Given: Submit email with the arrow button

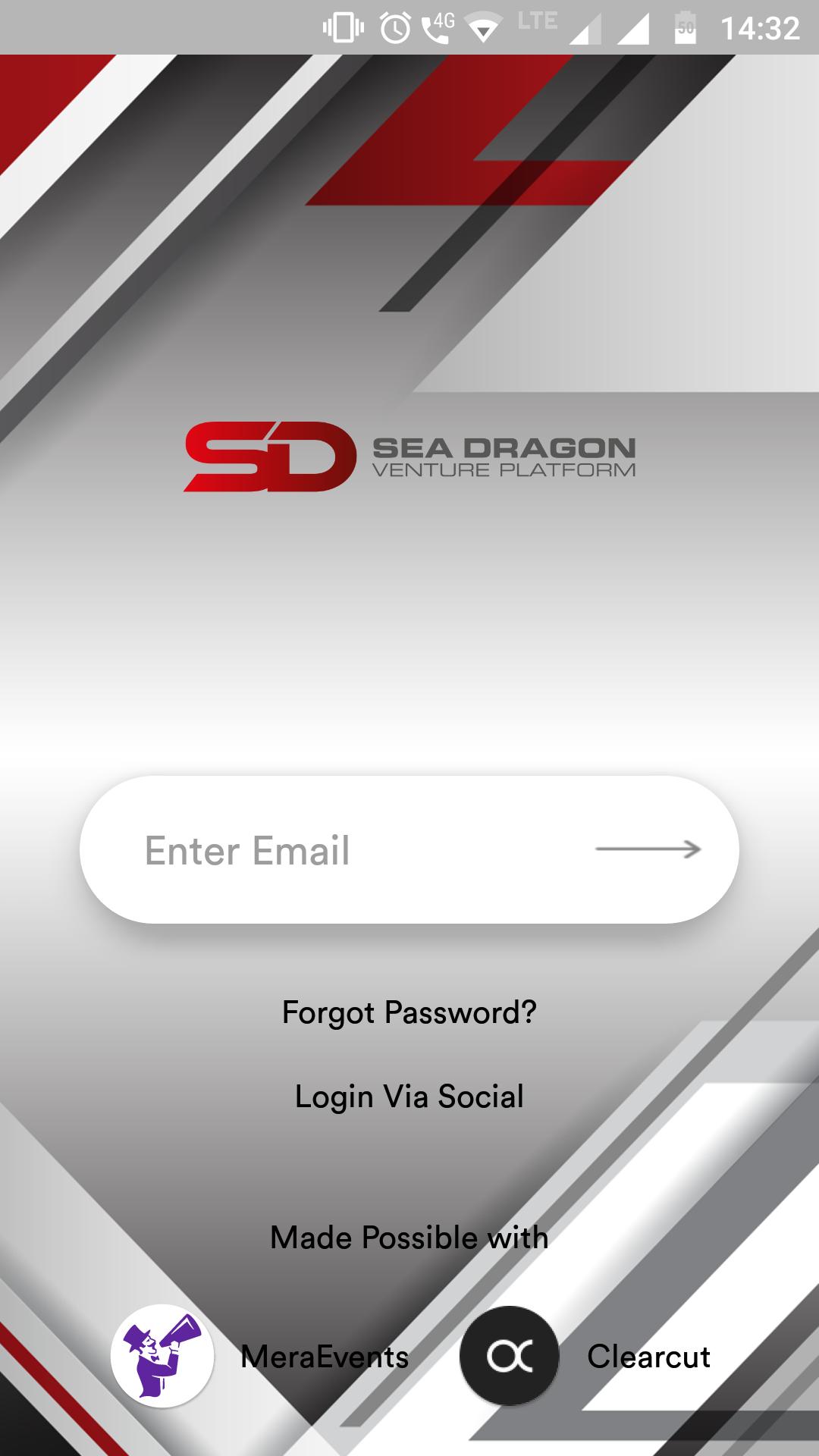Looking at the screenshot, I should tap(648, 849).
